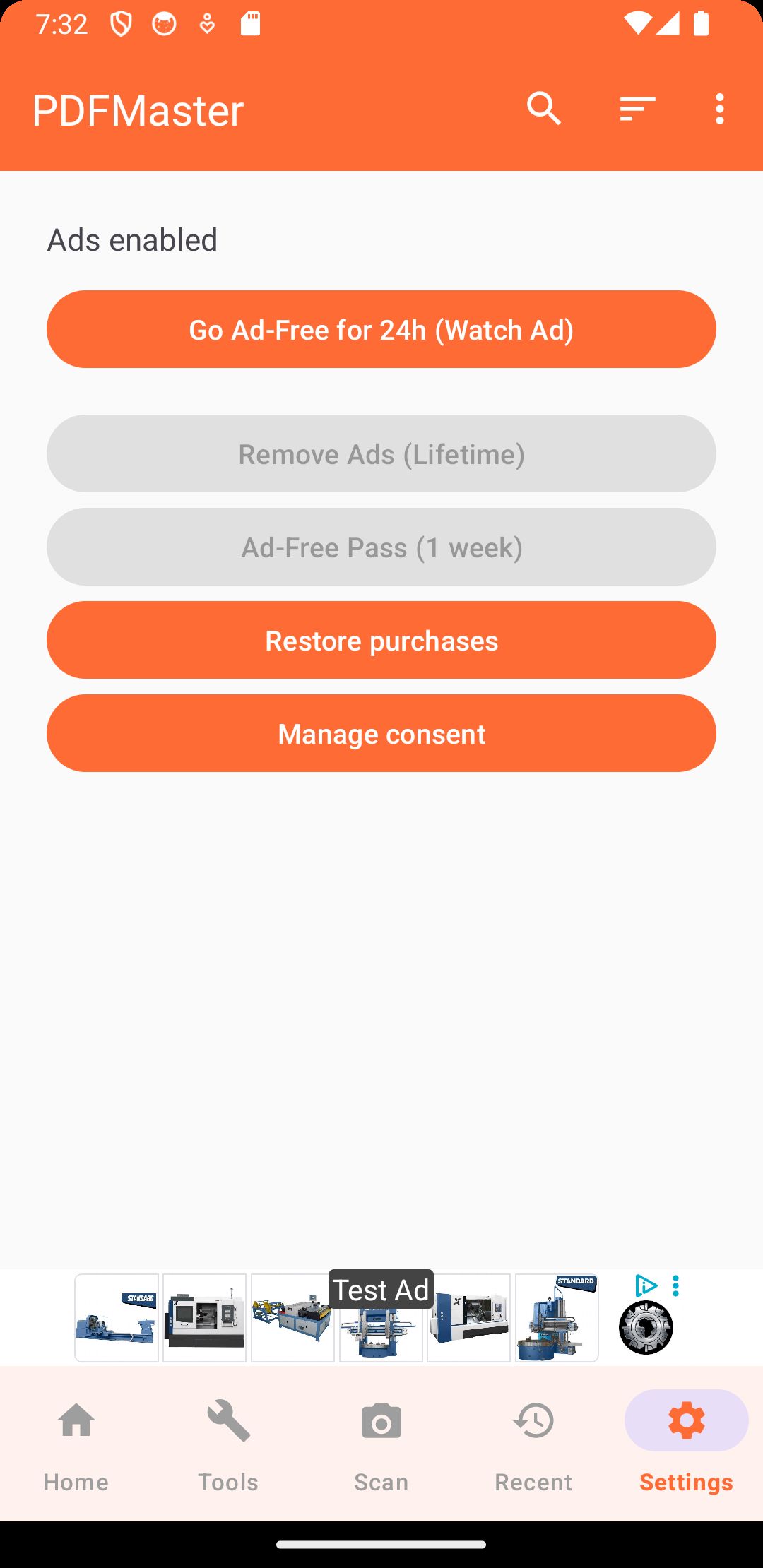Open the overflow menu
Image resolution: width=763 pixels, height=1568 pixels.
tap(719, 109)
